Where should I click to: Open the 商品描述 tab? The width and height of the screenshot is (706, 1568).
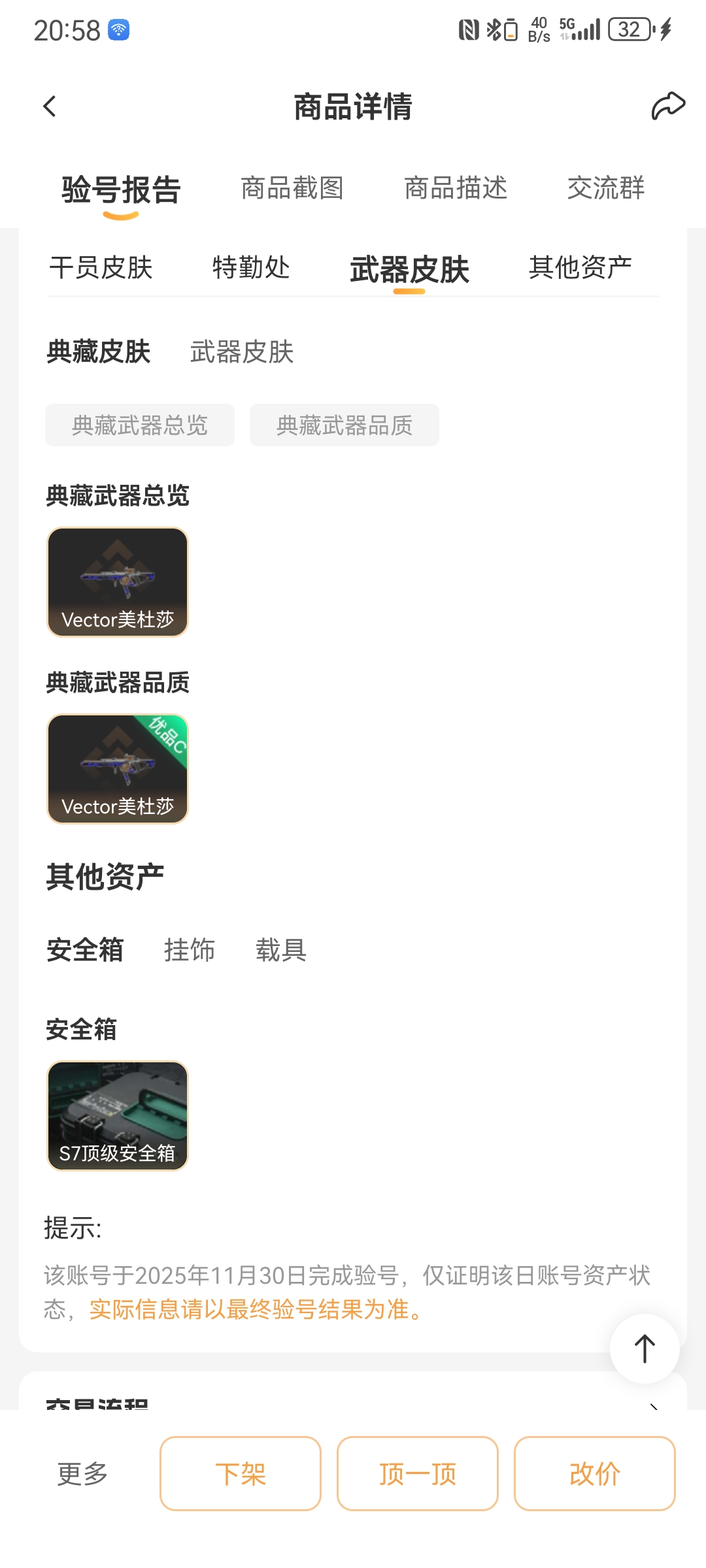pyautogui.click(x=456, y=188)
